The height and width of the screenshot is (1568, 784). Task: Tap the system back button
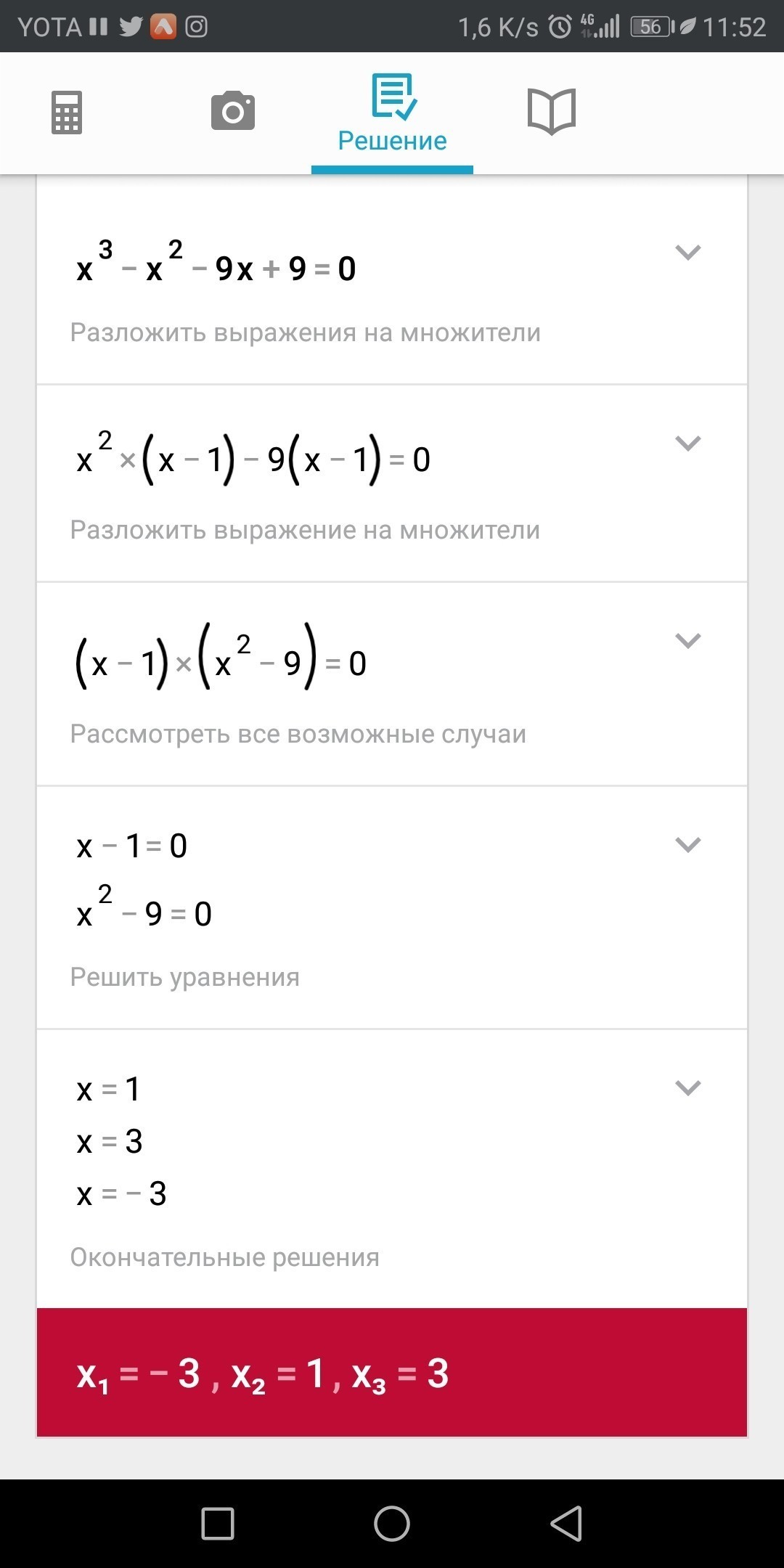pyautogui.click(x=566, y=1523)
